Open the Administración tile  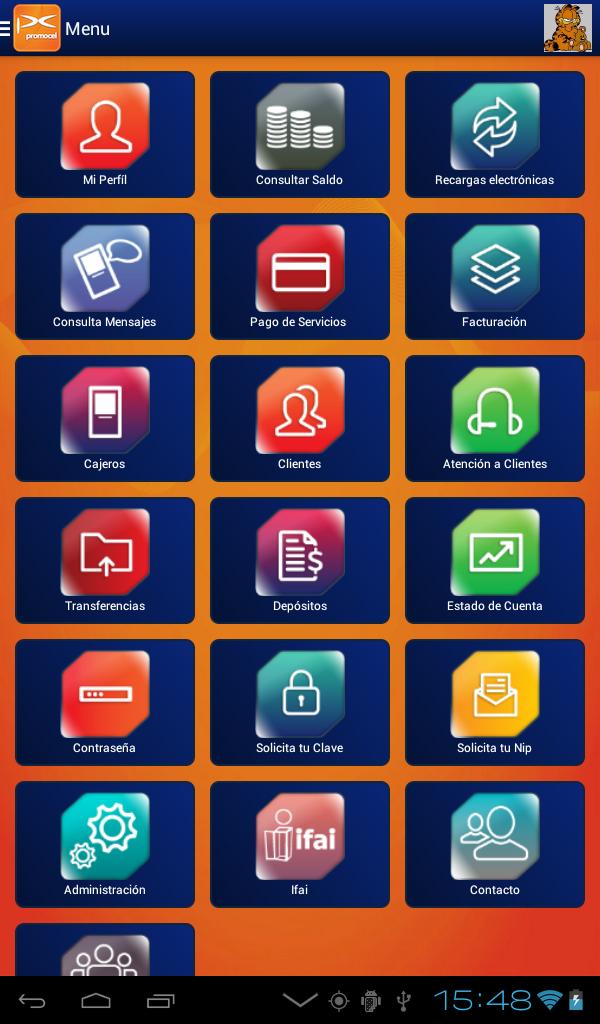point(105,844)
